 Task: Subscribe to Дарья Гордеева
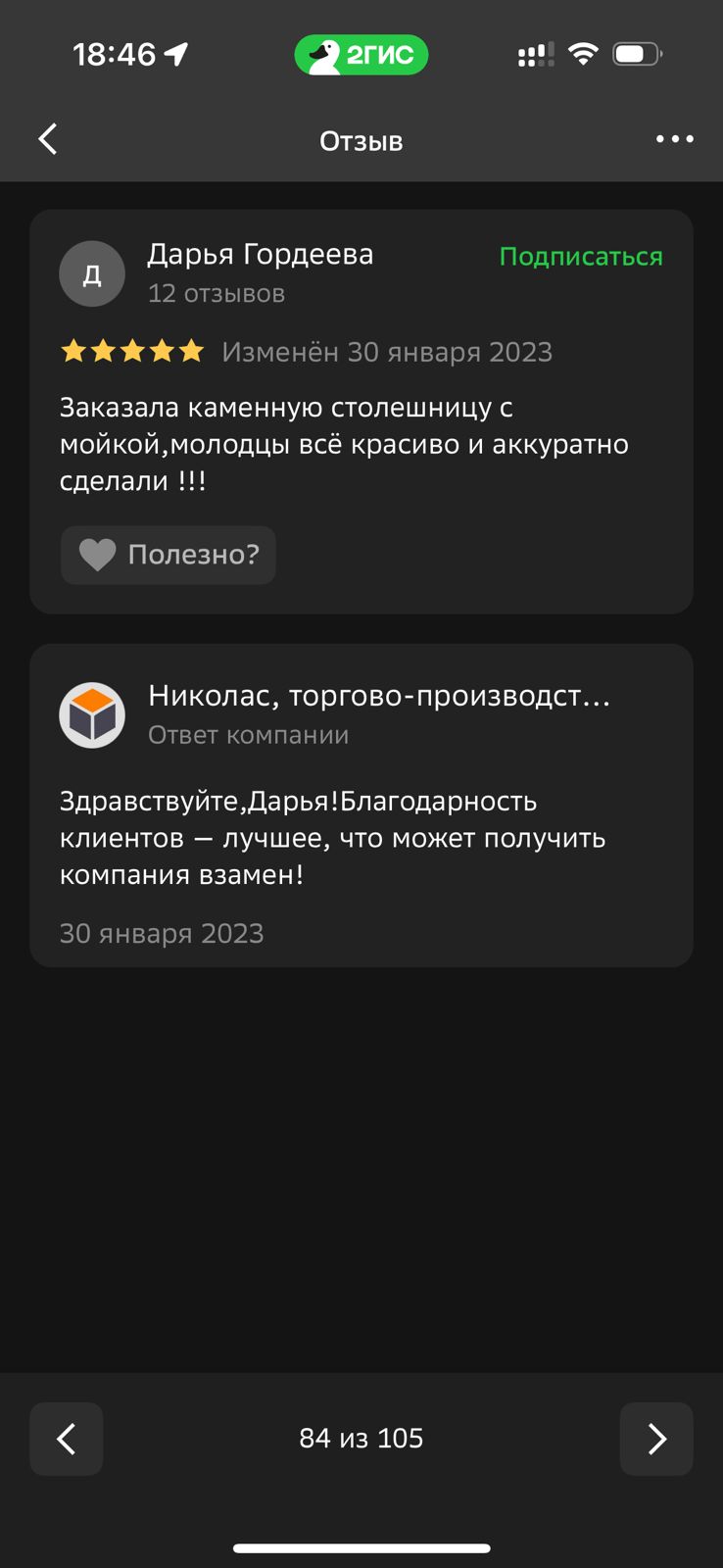[580, 257]
